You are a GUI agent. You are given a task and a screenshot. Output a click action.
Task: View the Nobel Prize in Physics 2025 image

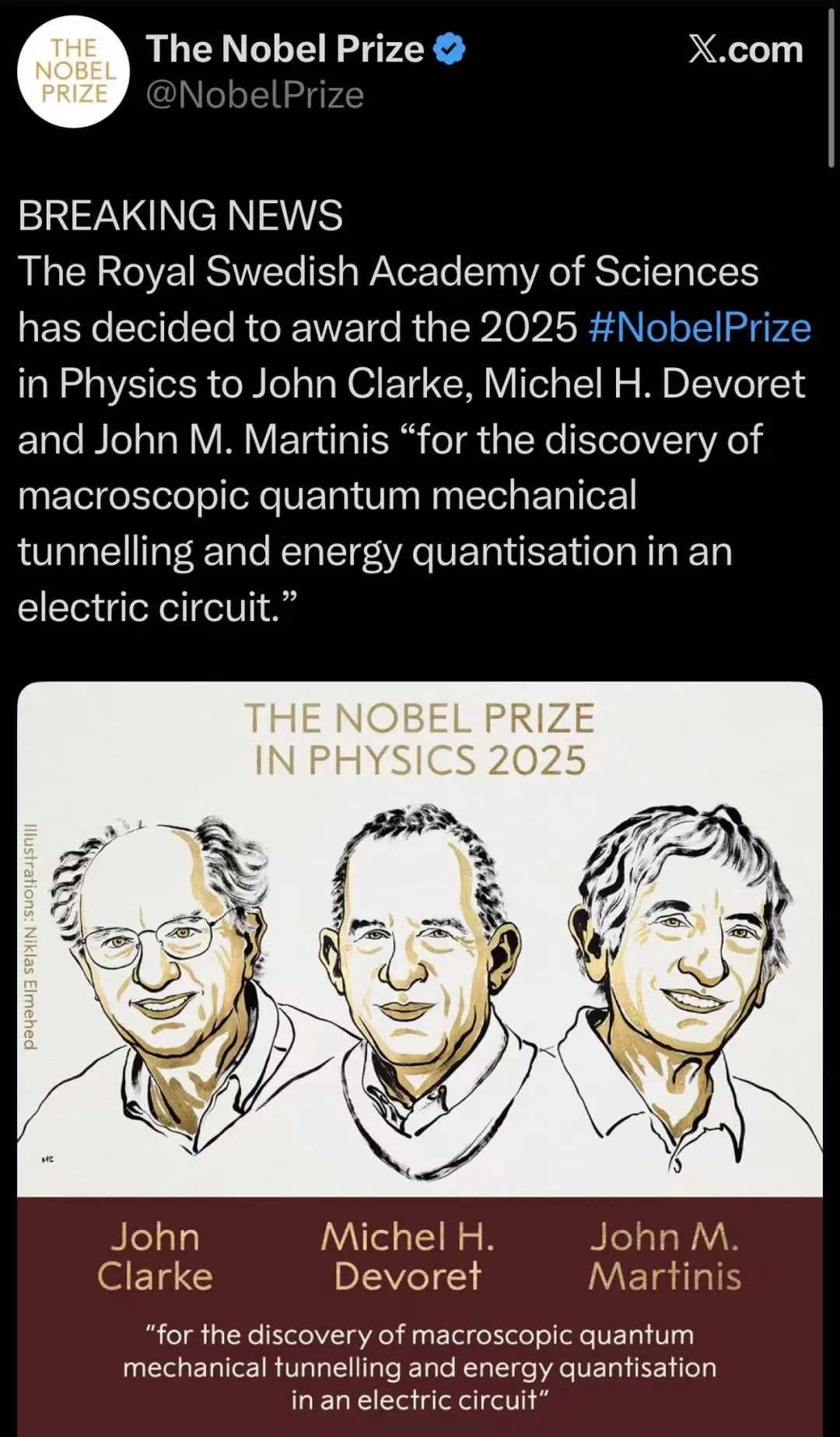pyautogui.click(x=419, y=1011)
